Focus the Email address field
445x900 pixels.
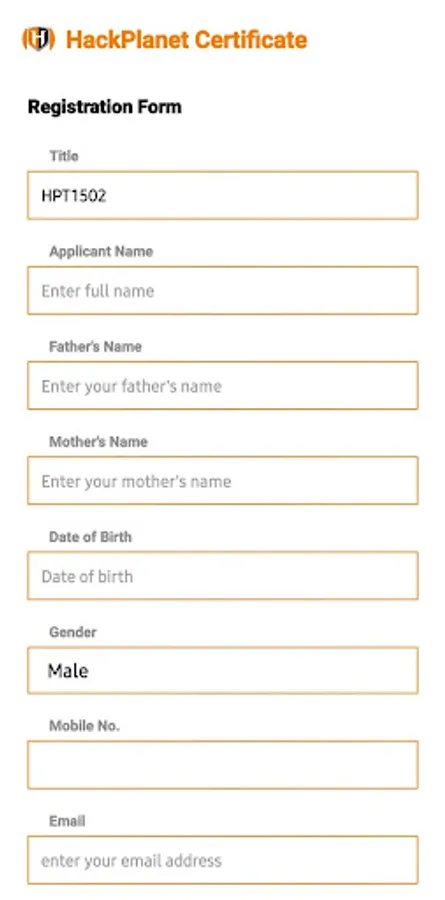coord(223,860)
